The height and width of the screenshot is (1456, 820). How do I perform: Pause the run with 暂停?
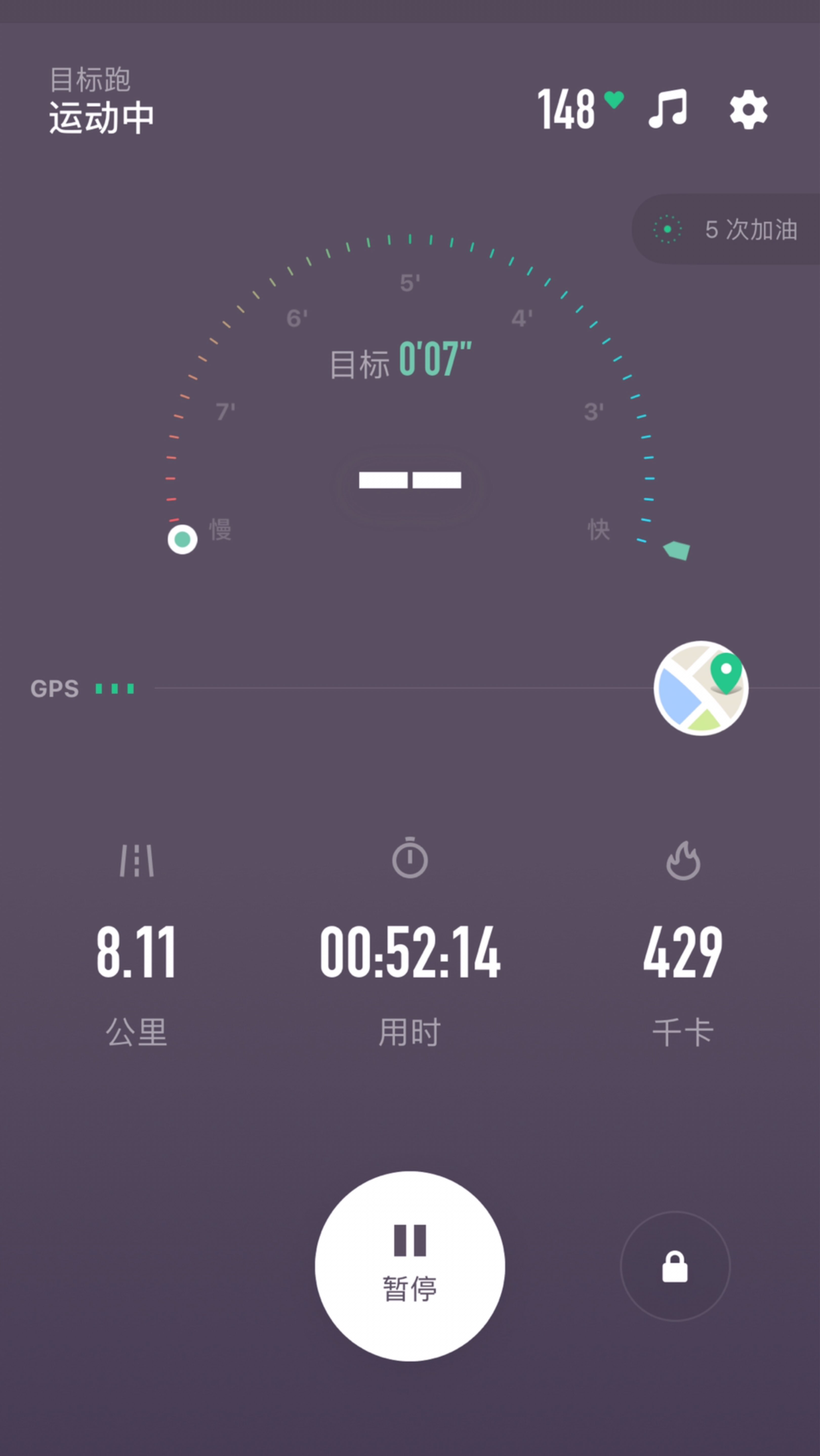[x=410, y=1265]
